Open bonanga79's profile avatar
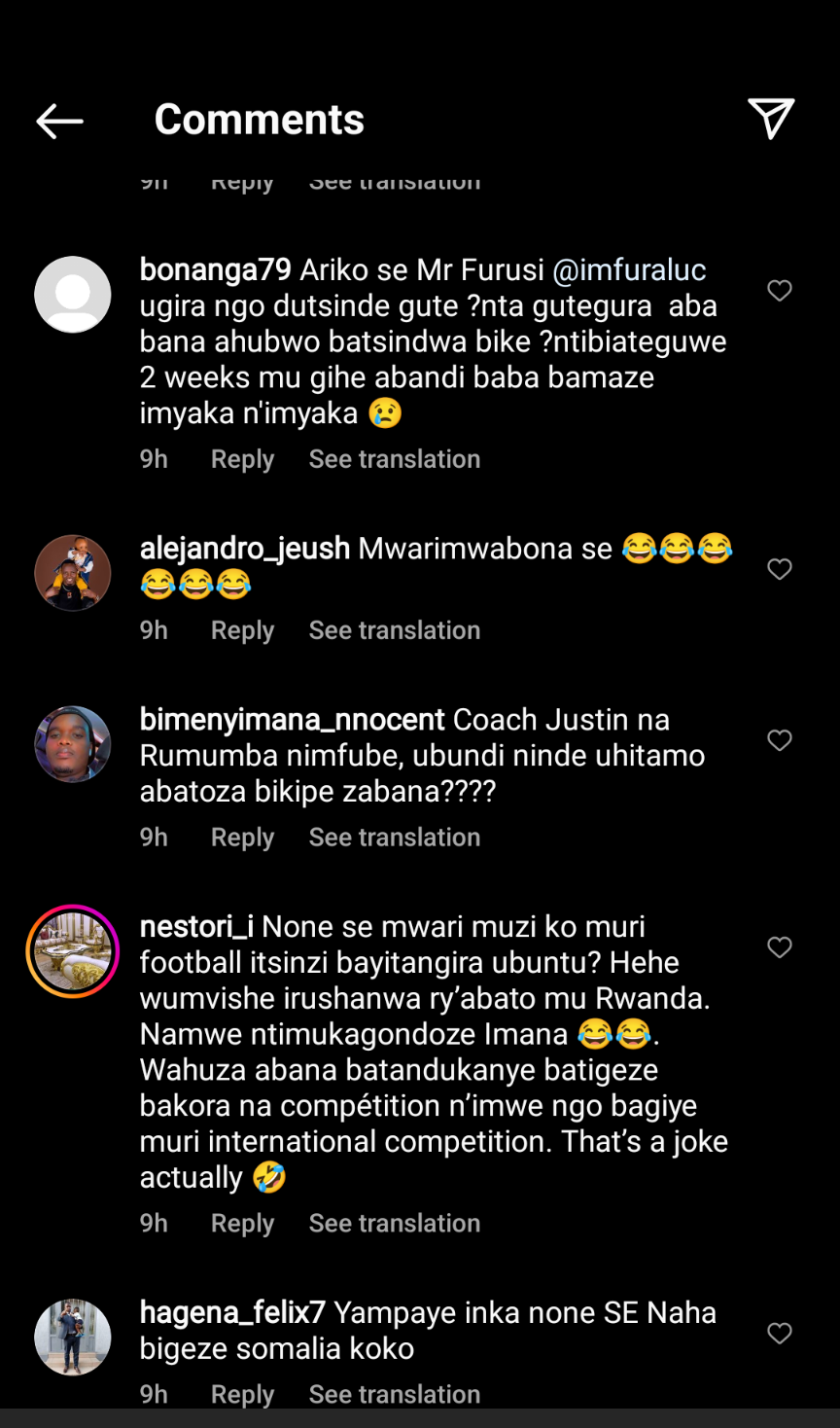The height and width of the screenshot is (1428, 840). tap(73, 295)
